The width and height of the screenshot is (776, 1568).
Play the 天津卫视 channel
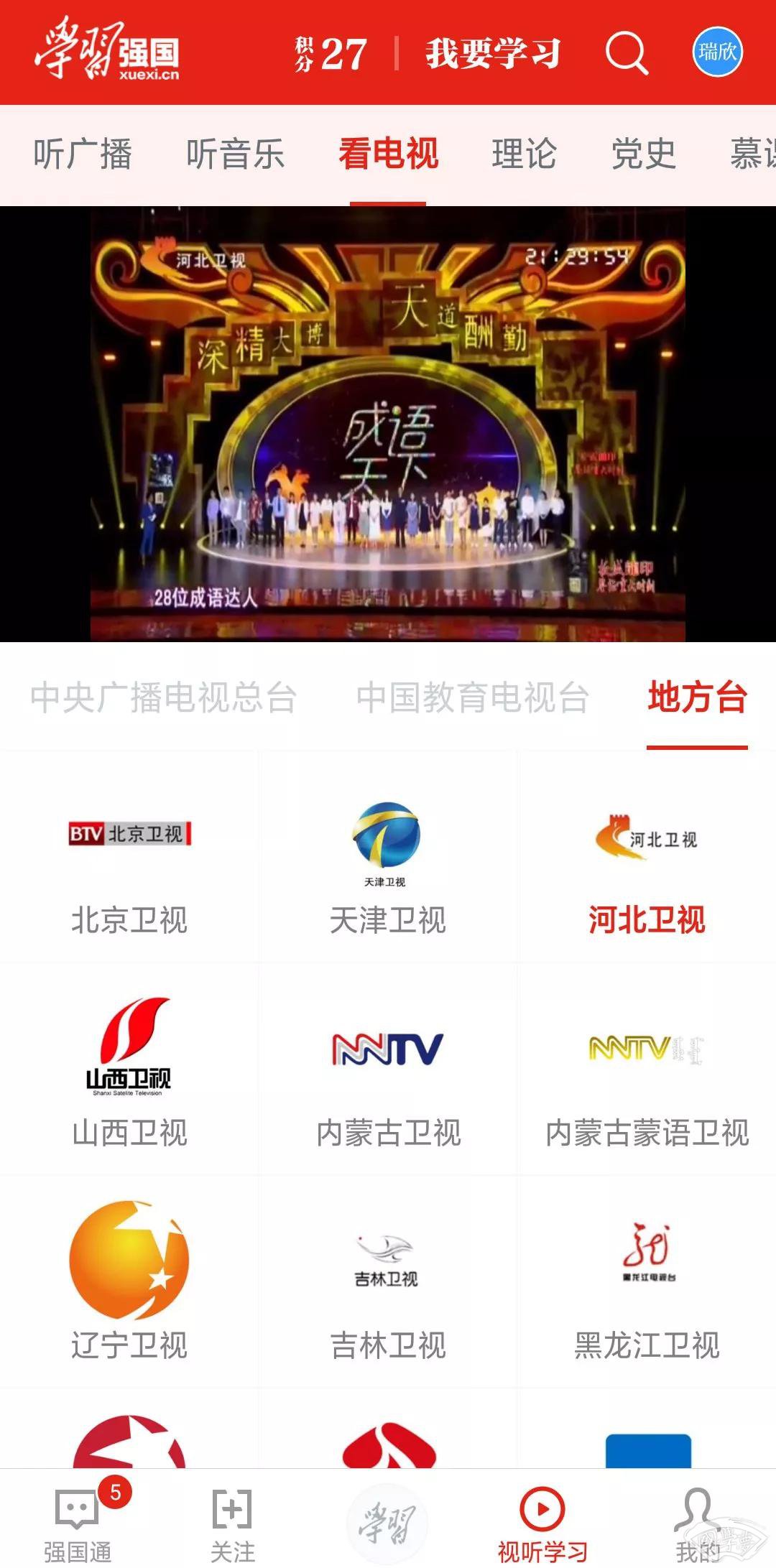(388, 857)
